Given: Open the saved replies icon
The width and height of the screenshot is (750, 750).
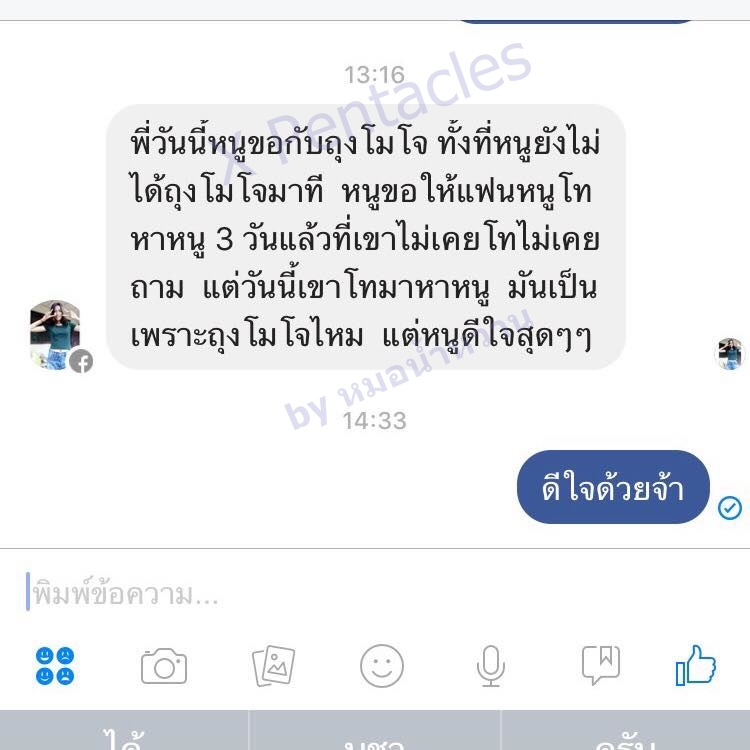Looking at the screenshot, I should click(600, 665).
